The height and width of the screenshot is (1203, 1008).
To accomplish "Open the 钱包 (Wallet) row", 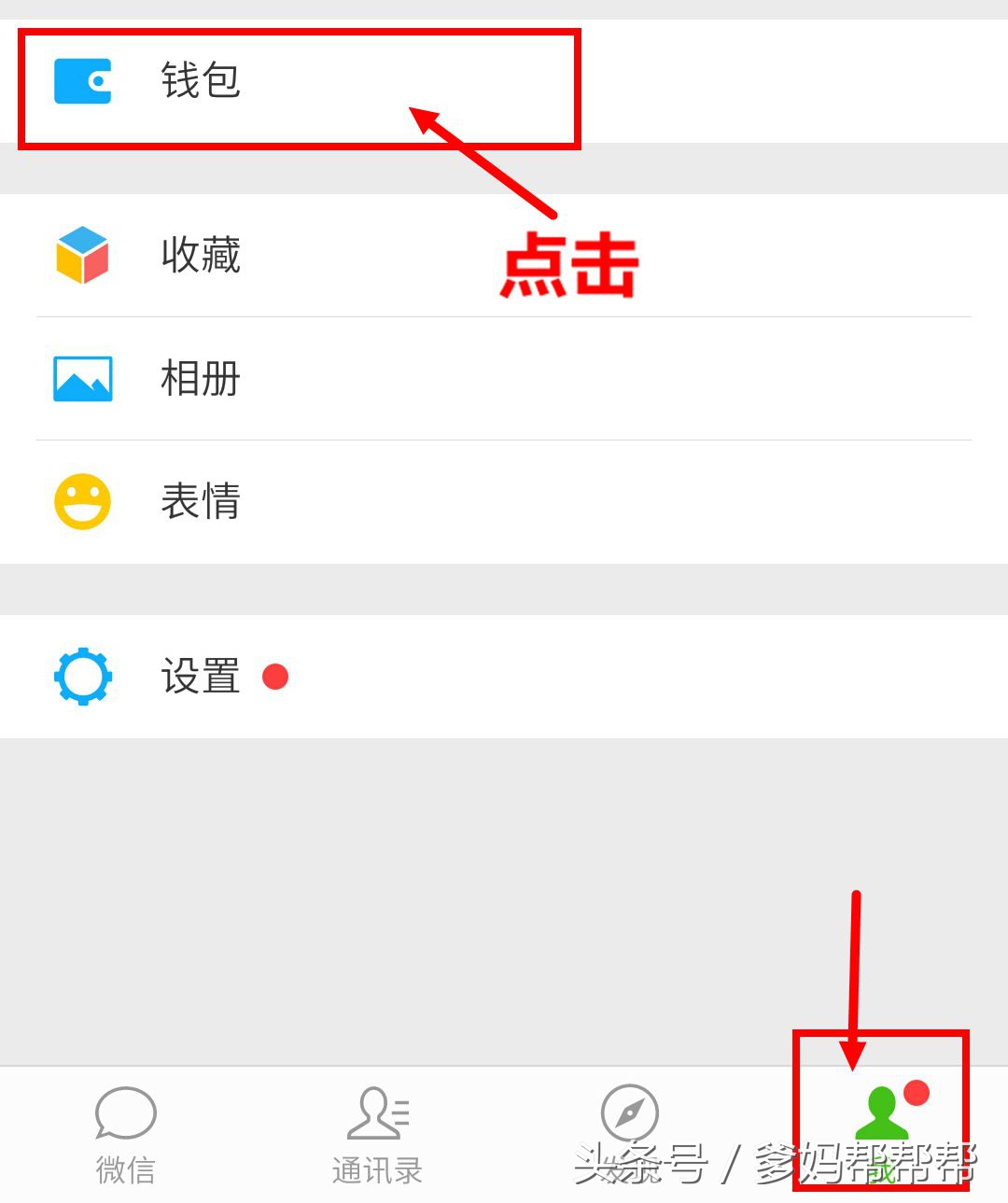I will [201, 81].
